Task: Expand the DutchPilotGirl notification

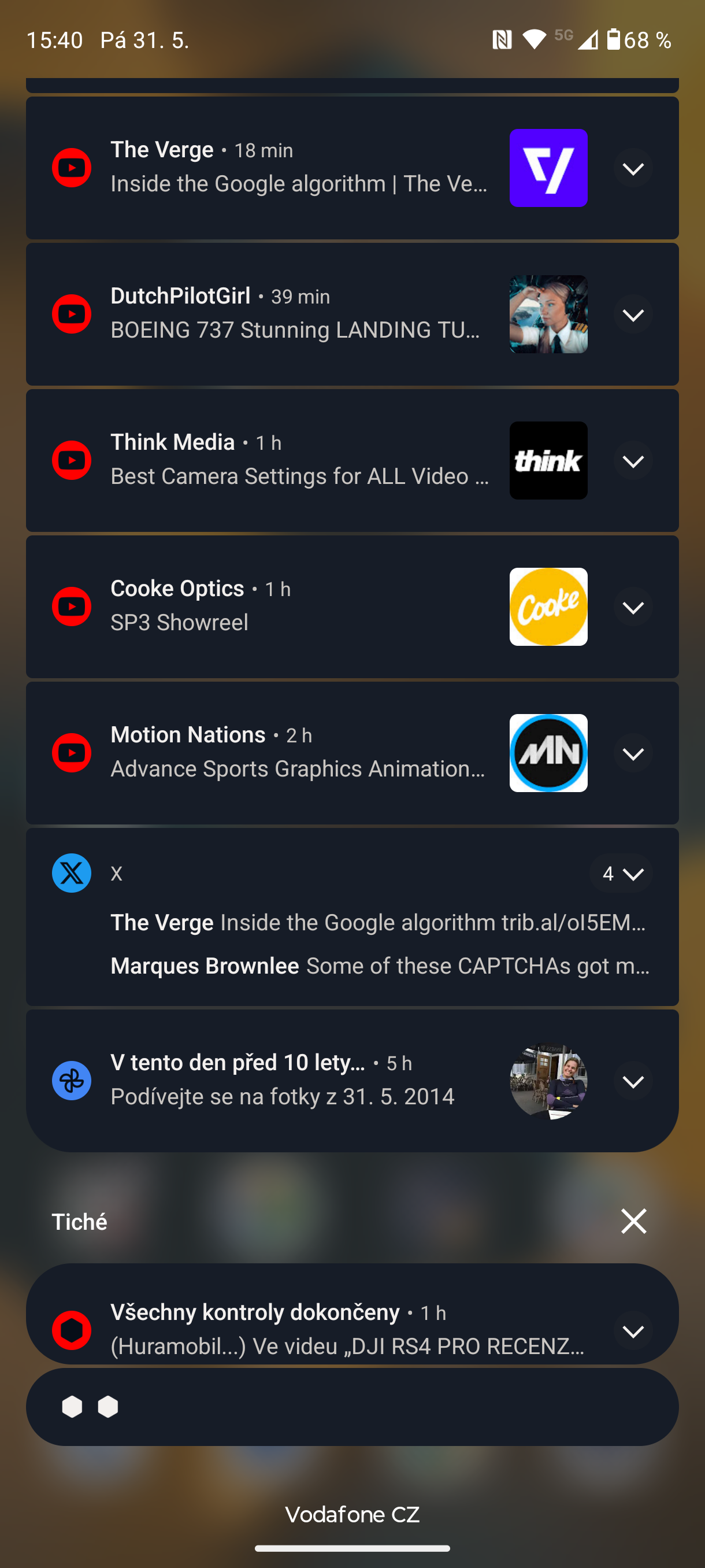Action: (x=633, y=314)
